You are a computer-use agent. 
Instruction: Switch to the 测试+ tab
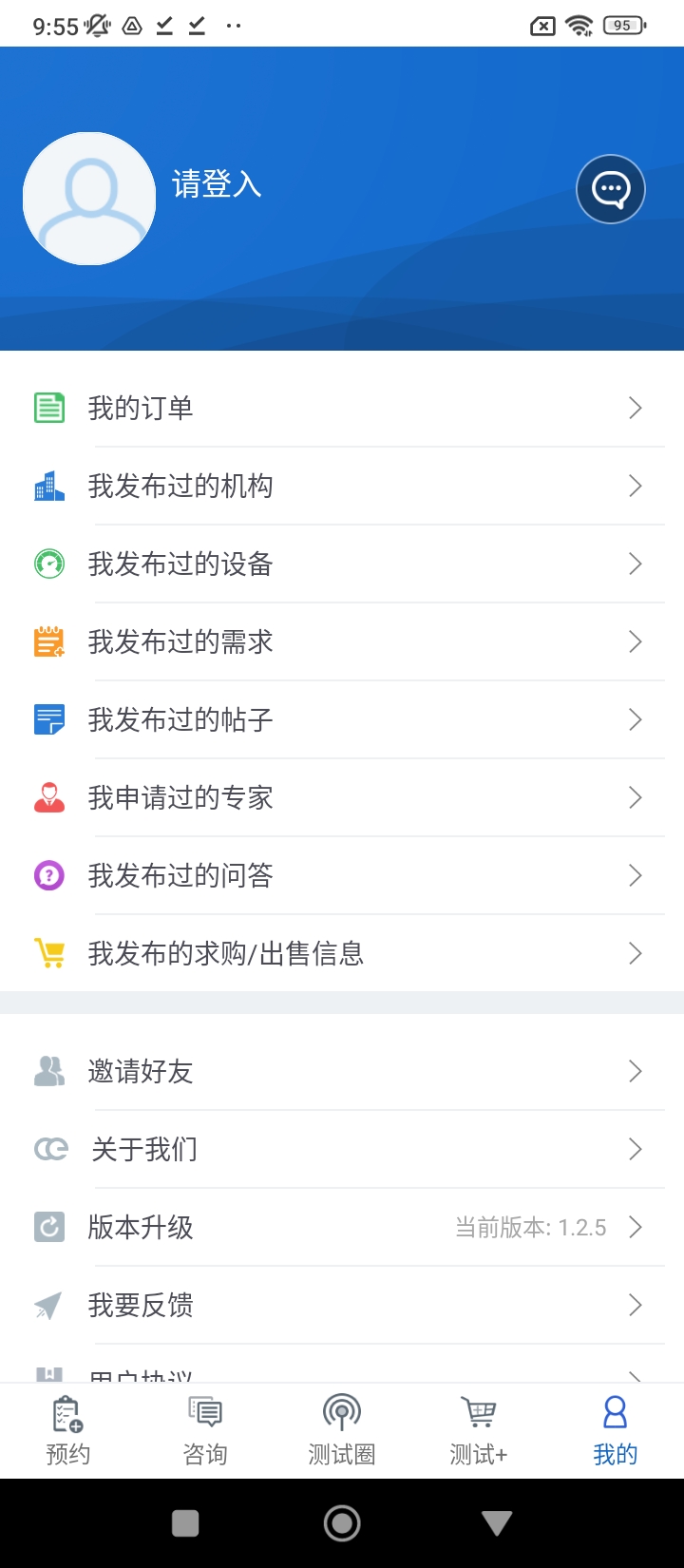pyautogui.click(x=479, y=1431)
